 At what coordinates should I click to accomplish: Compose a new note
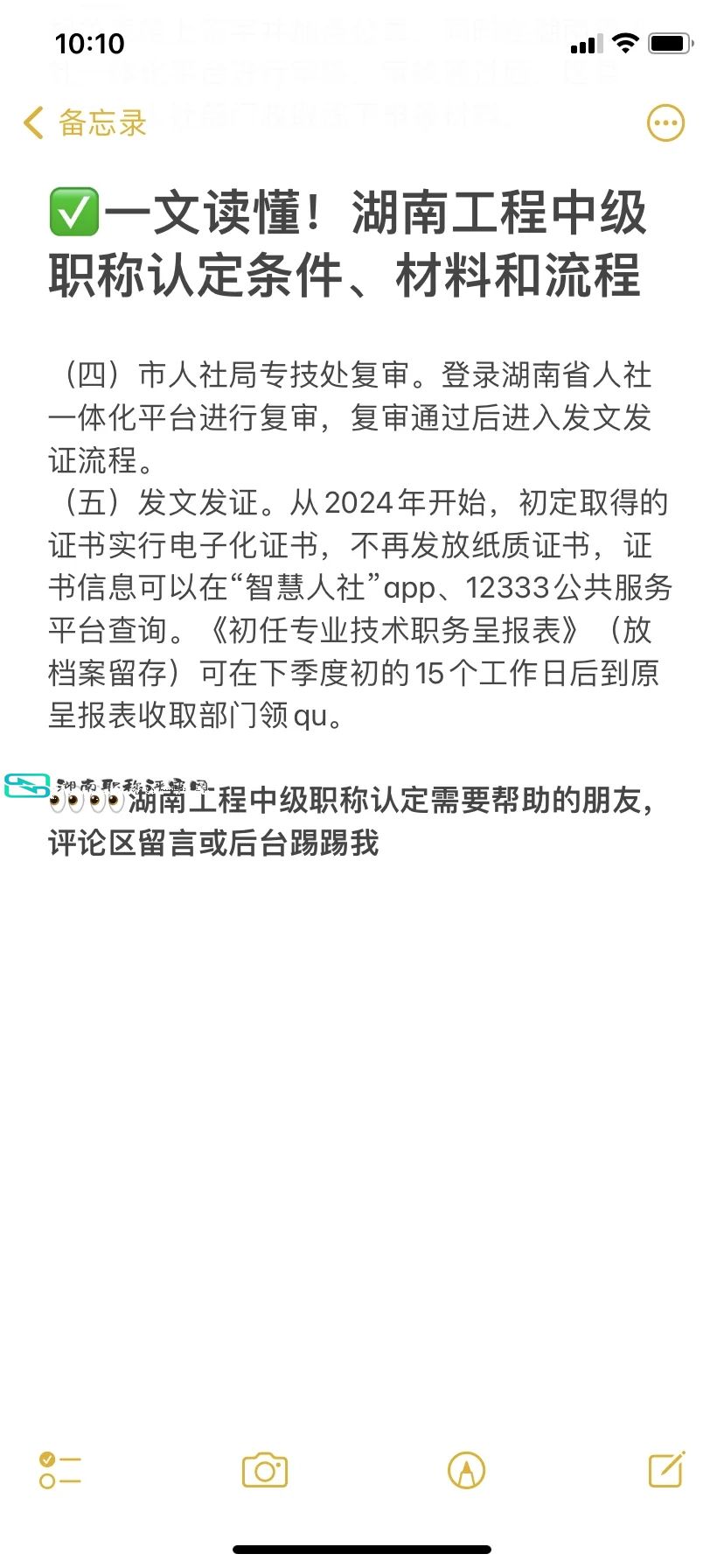click(x=666, y=1469)
